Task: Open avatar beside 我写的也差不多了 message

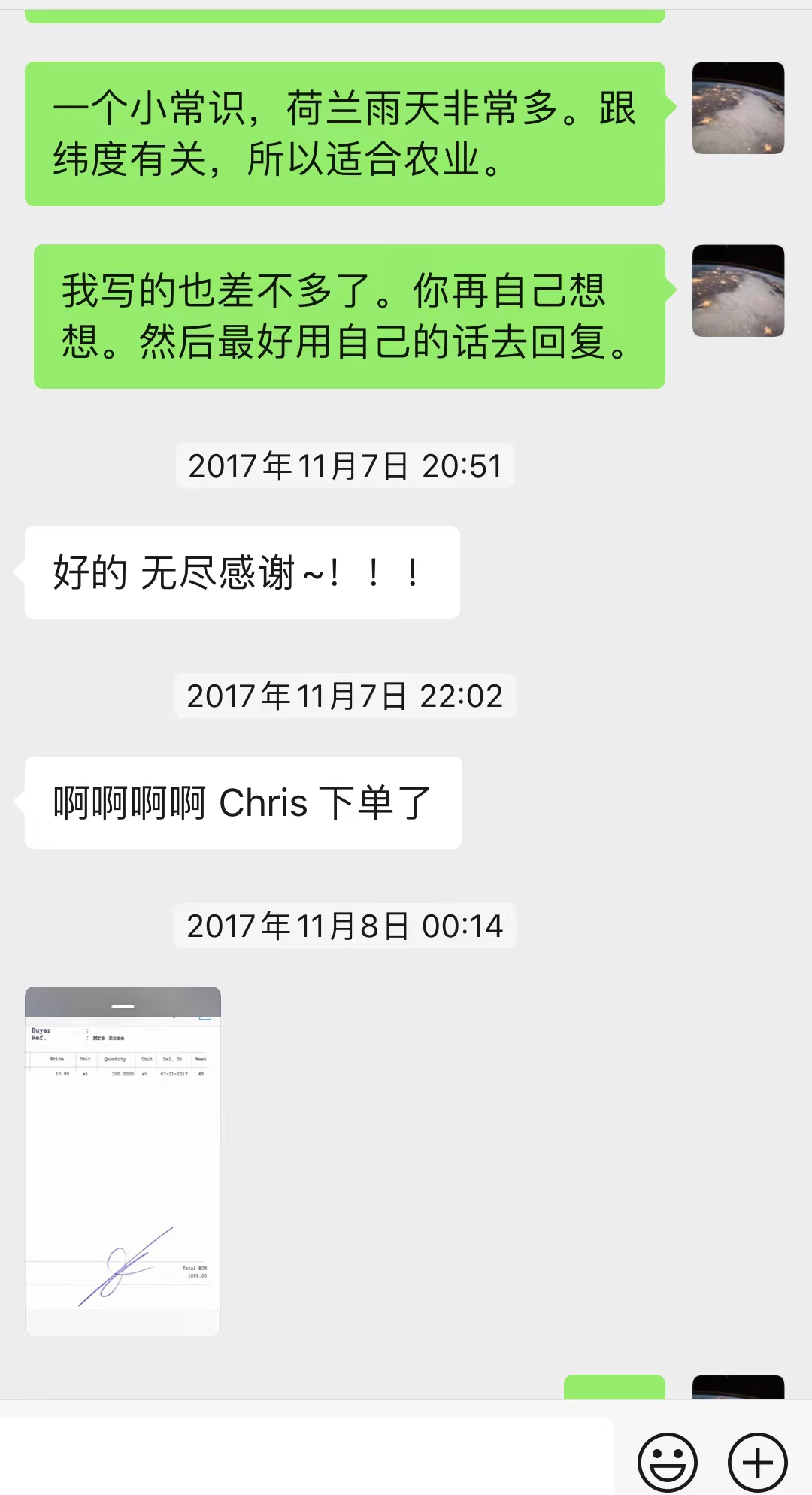Action: click(738, 290)
